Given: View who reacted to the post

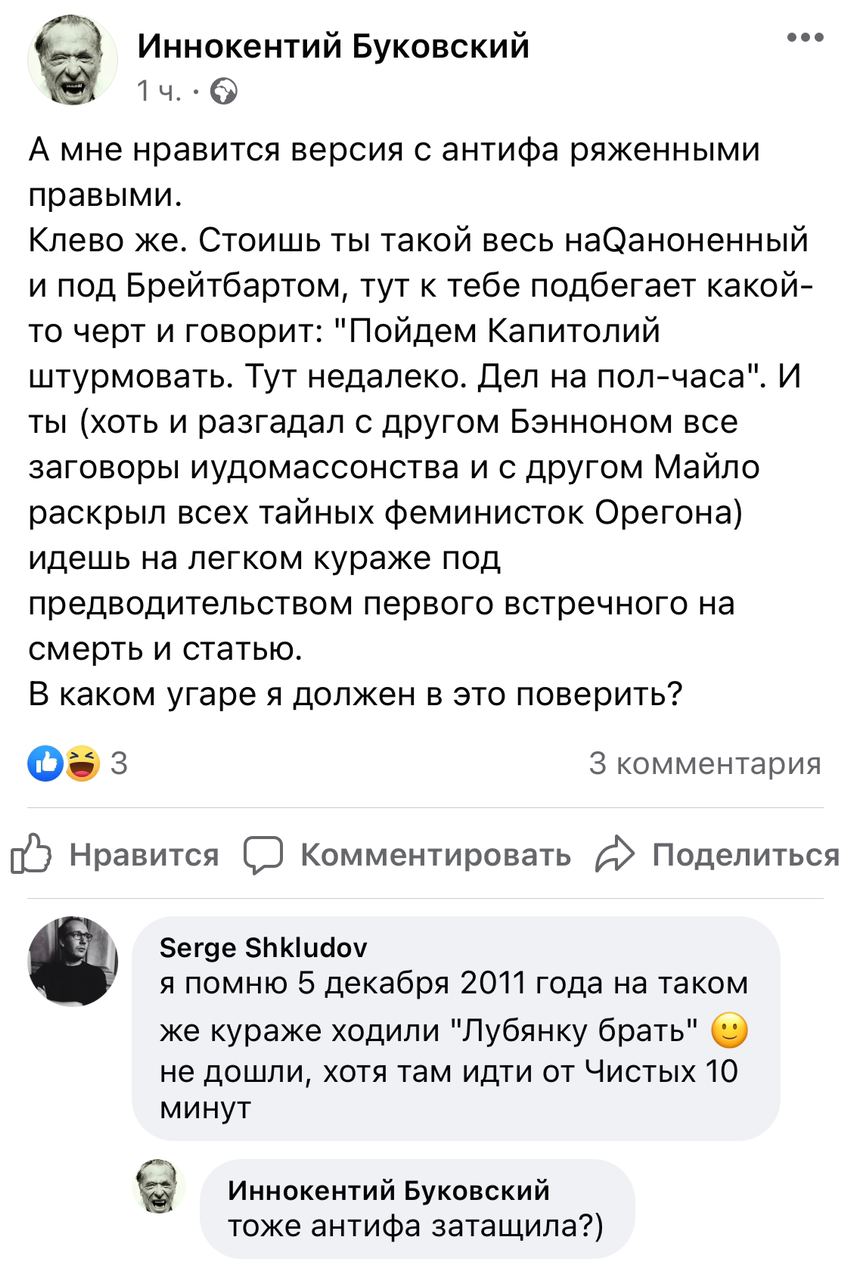Looking at the screenshot, I should tap(80, 764).
